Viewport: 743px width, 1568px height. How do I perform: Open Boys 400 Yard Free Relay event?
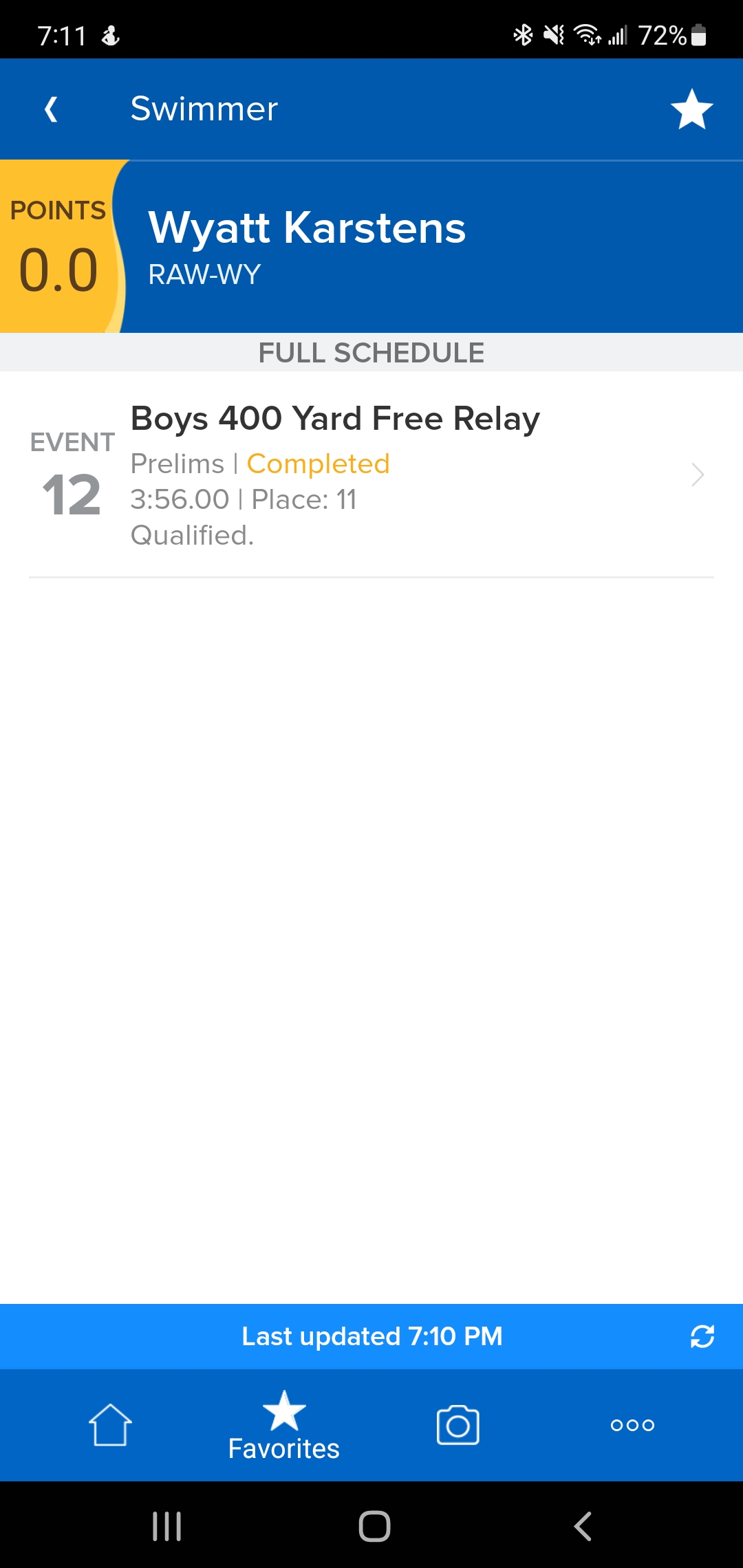click(x=371, y=475)
